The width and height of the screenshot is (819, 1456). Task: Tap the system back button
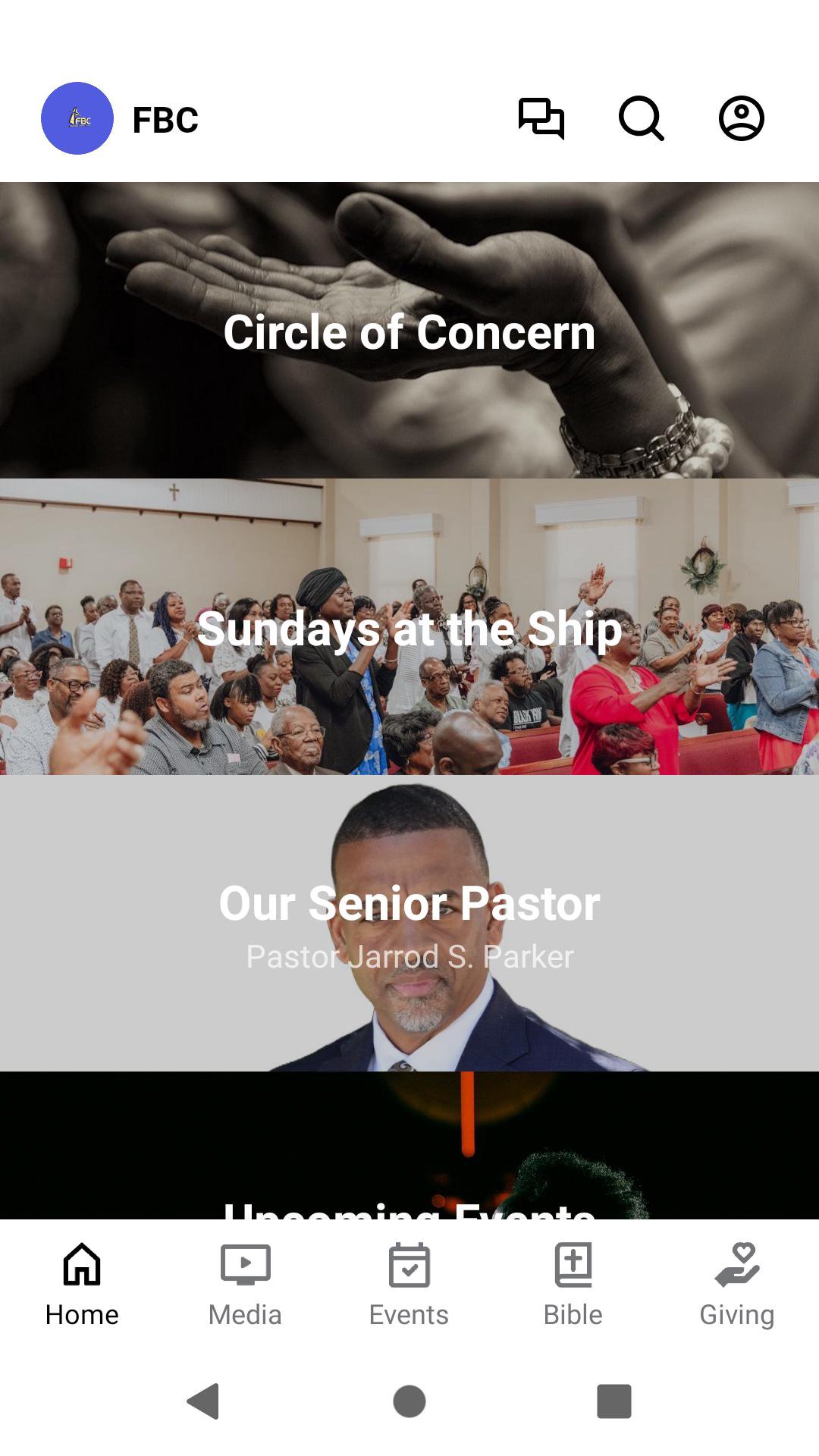point(203,1401)
